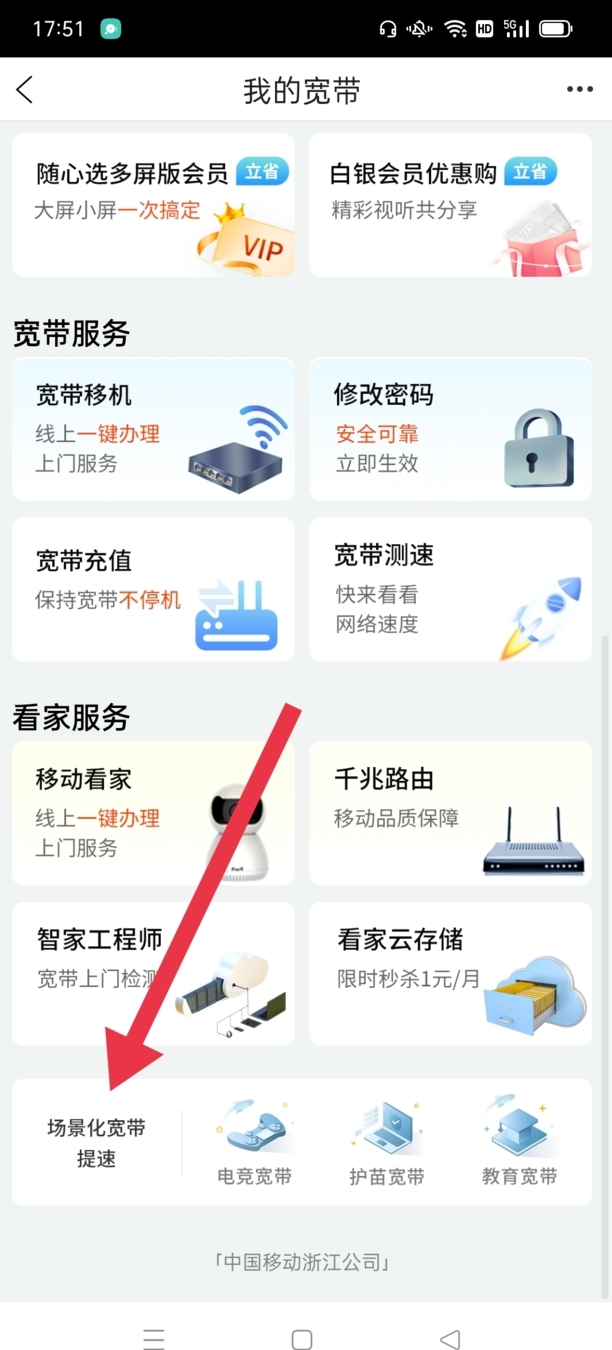Open 随心选多屏版会员 offer card
The width and height of the screenshot is (612, 1350).
click(153, 205)
